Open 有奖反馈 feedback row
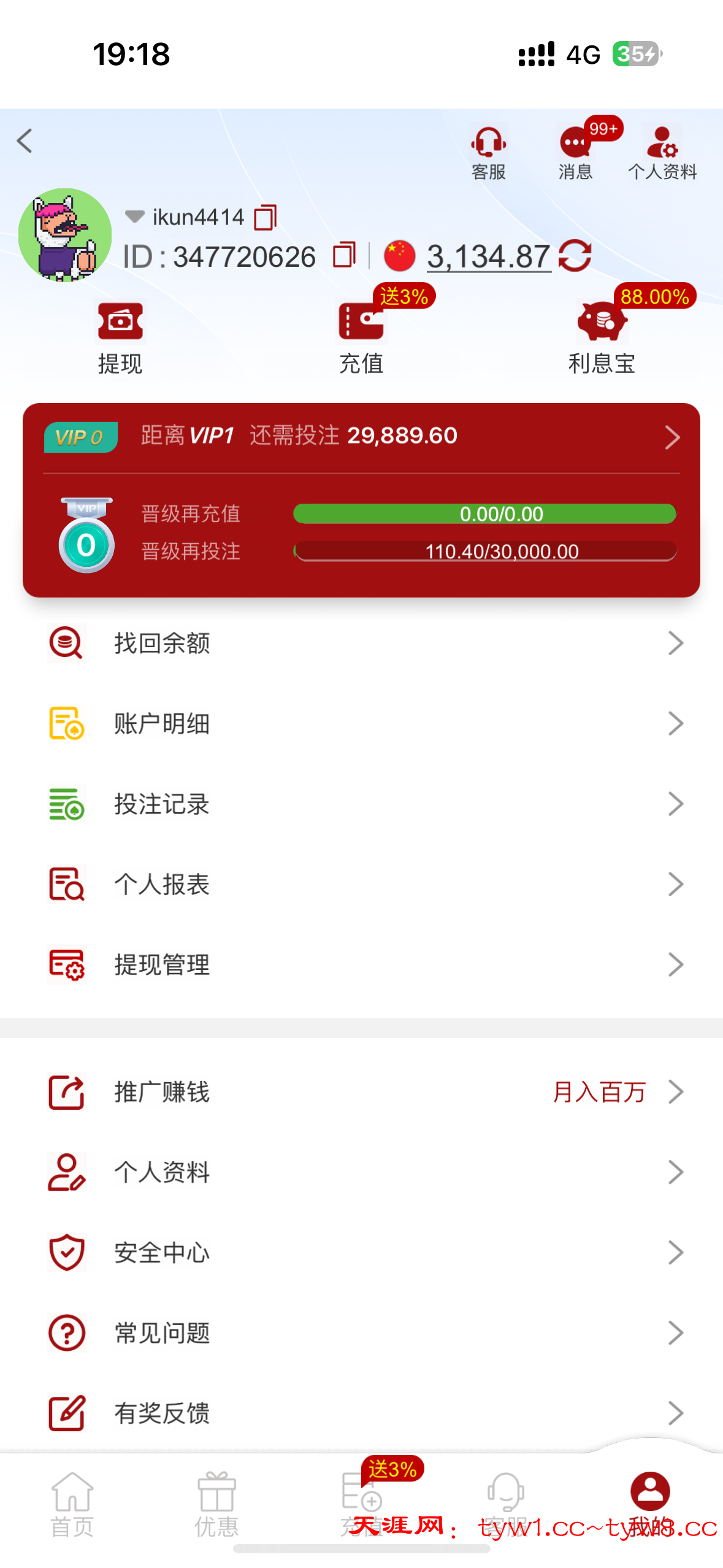Screen dimensions: 723x1568 tap(361, 1413)
